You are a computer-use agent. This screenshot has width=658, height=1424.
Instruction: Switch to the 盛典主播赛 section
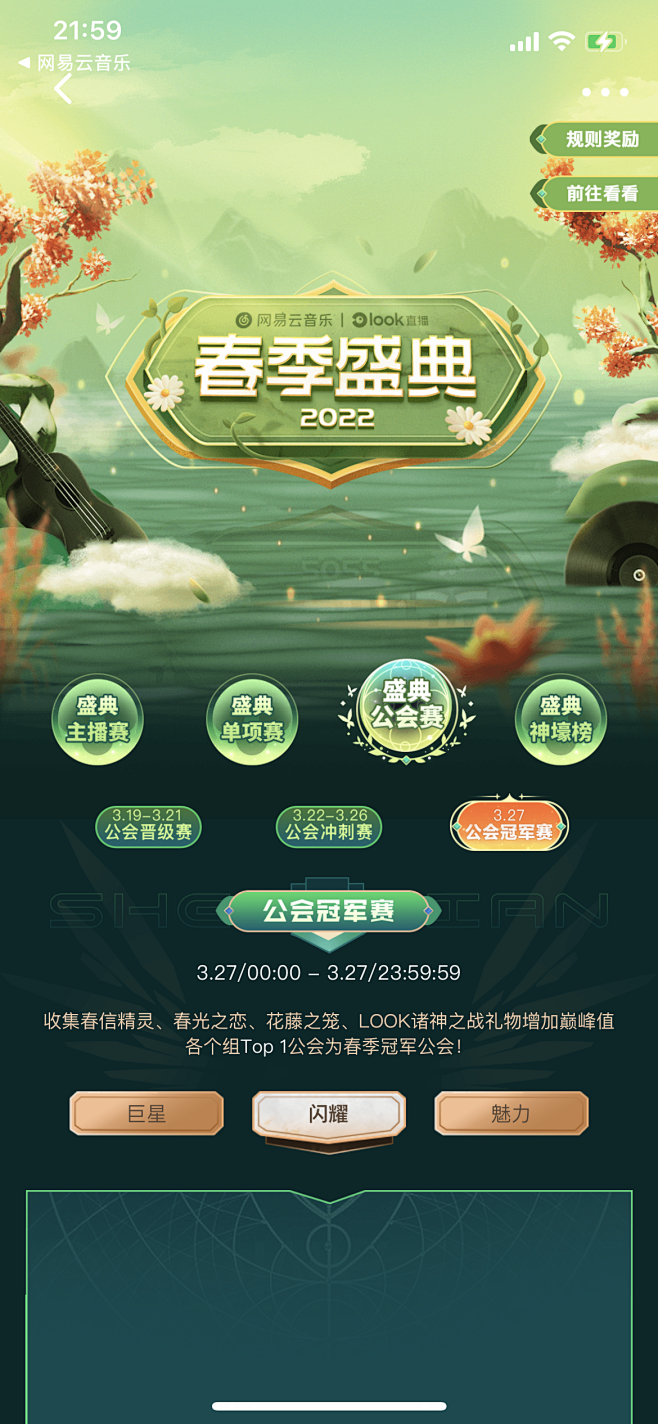tap(97, 720)
